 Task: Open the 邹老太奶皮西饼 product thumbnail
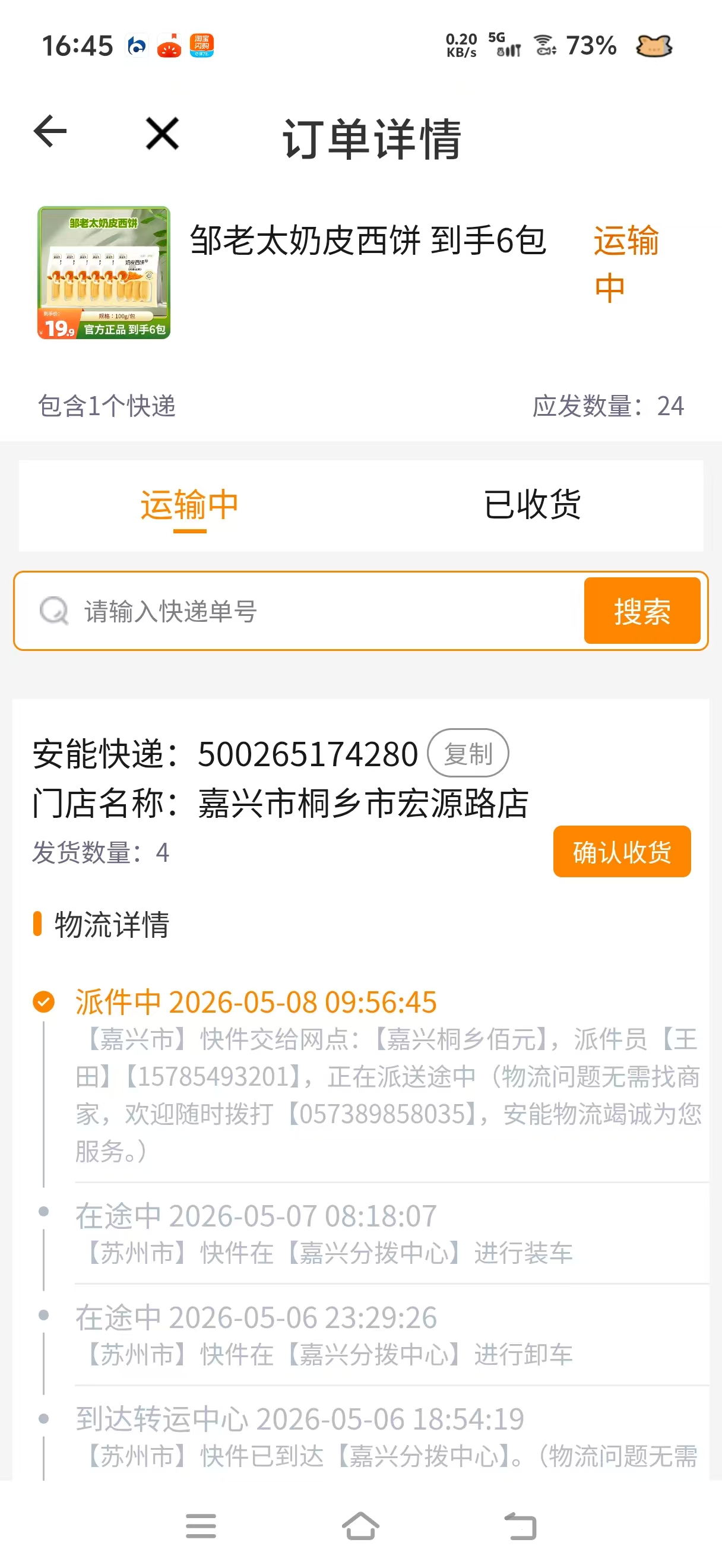click(x=104, y=273)
